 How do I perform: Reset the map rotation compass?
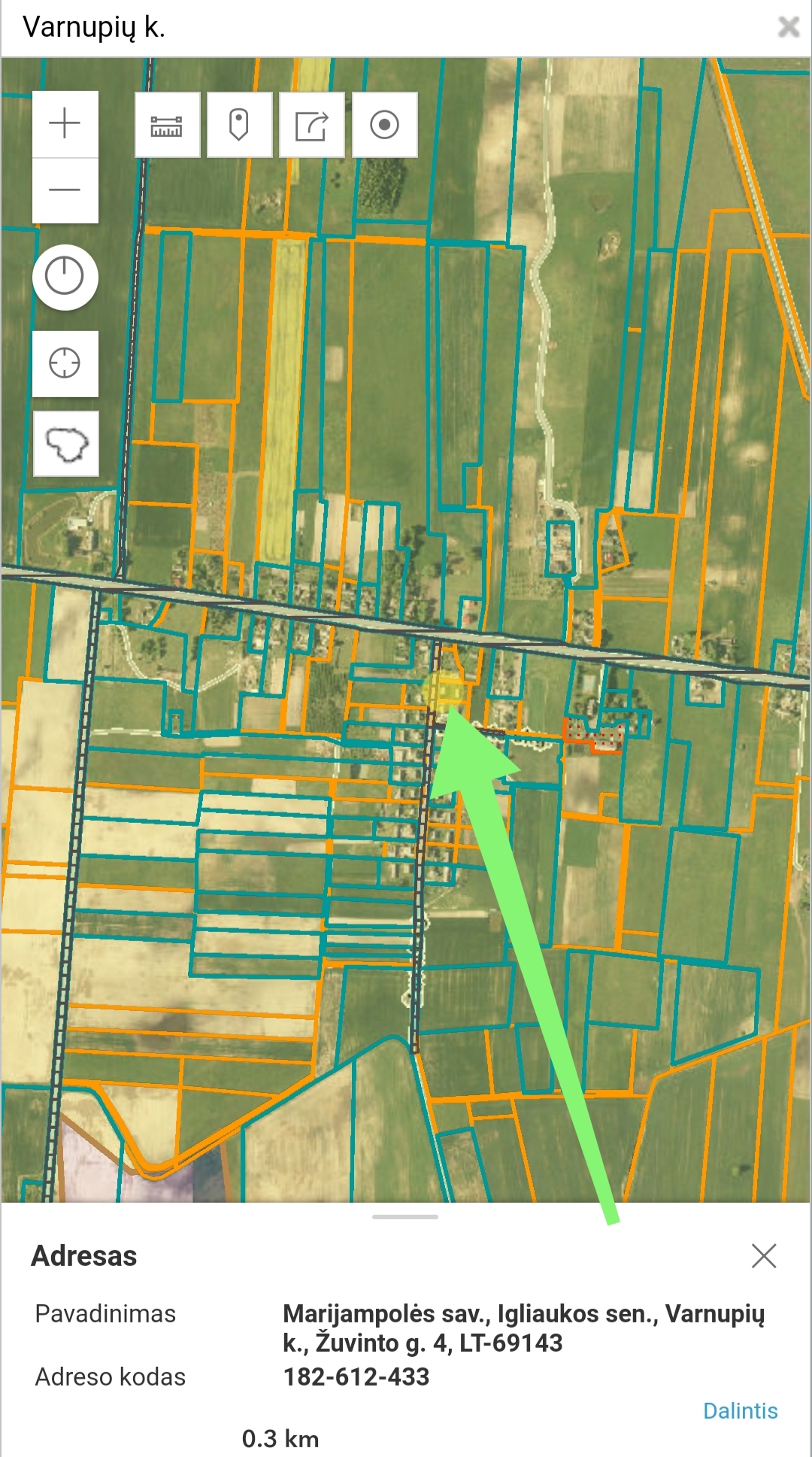(x=65, y=277)
